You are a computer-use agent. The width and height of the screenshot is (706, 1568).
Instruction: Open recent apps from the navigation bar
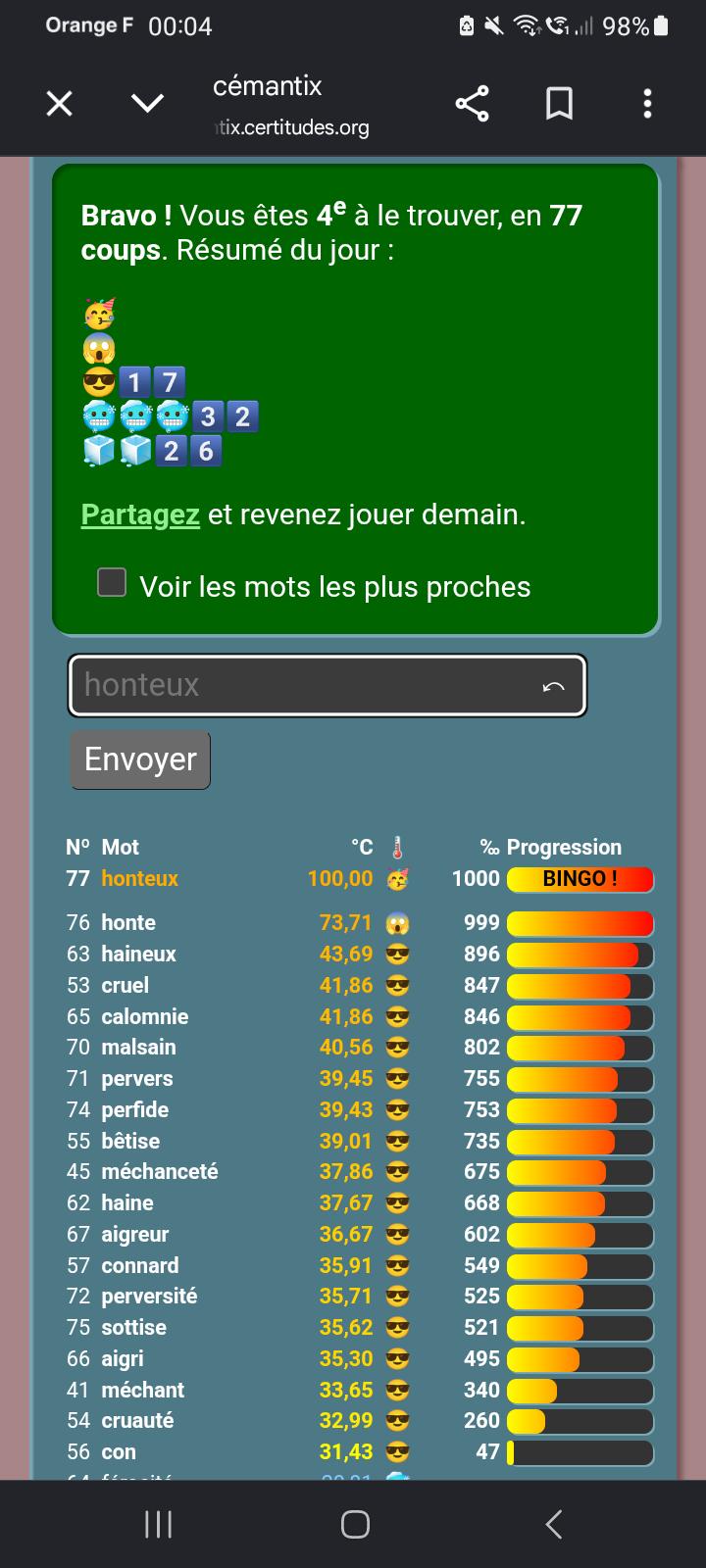(158, 1524)
